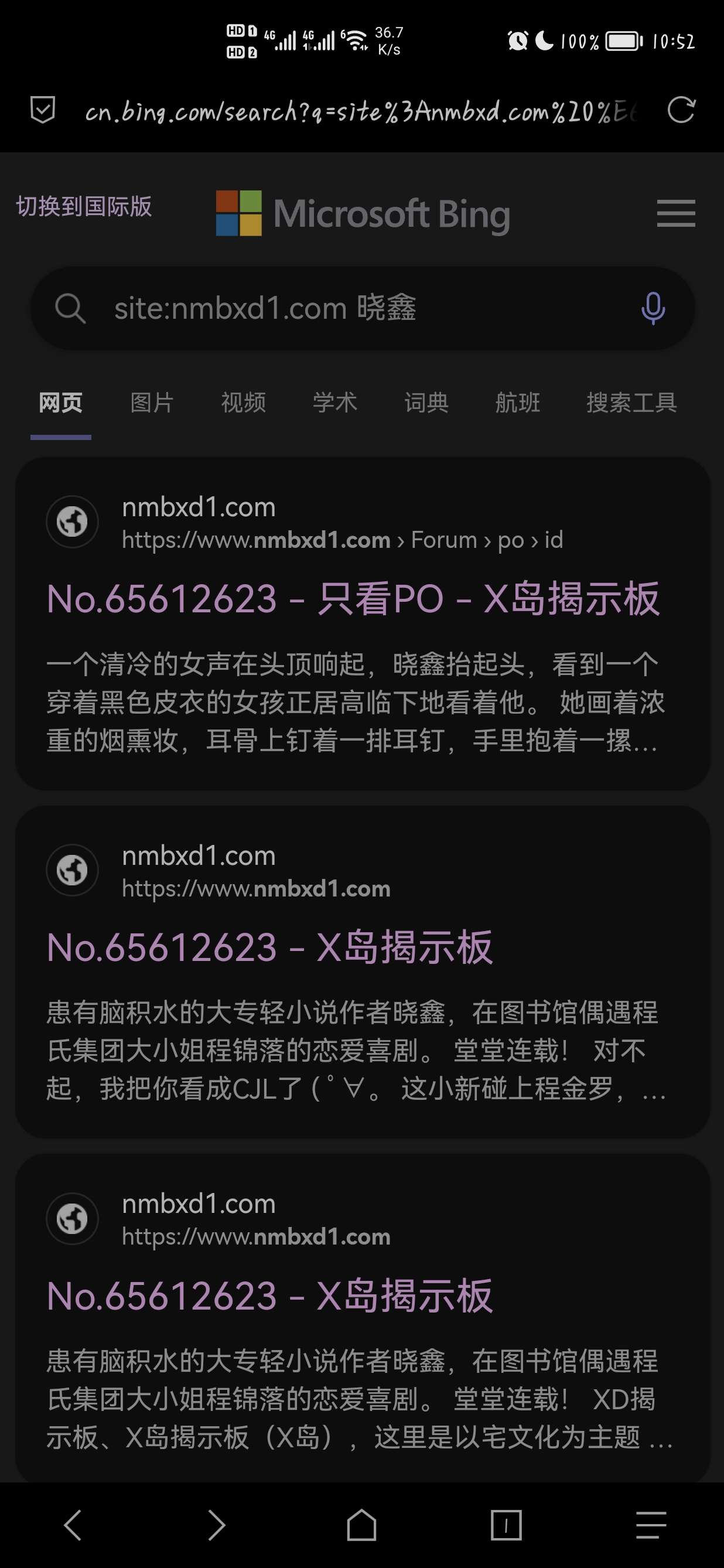Open the site security shield icon
The height and width of the screenshot is (1568, 724).
(43, 110)
